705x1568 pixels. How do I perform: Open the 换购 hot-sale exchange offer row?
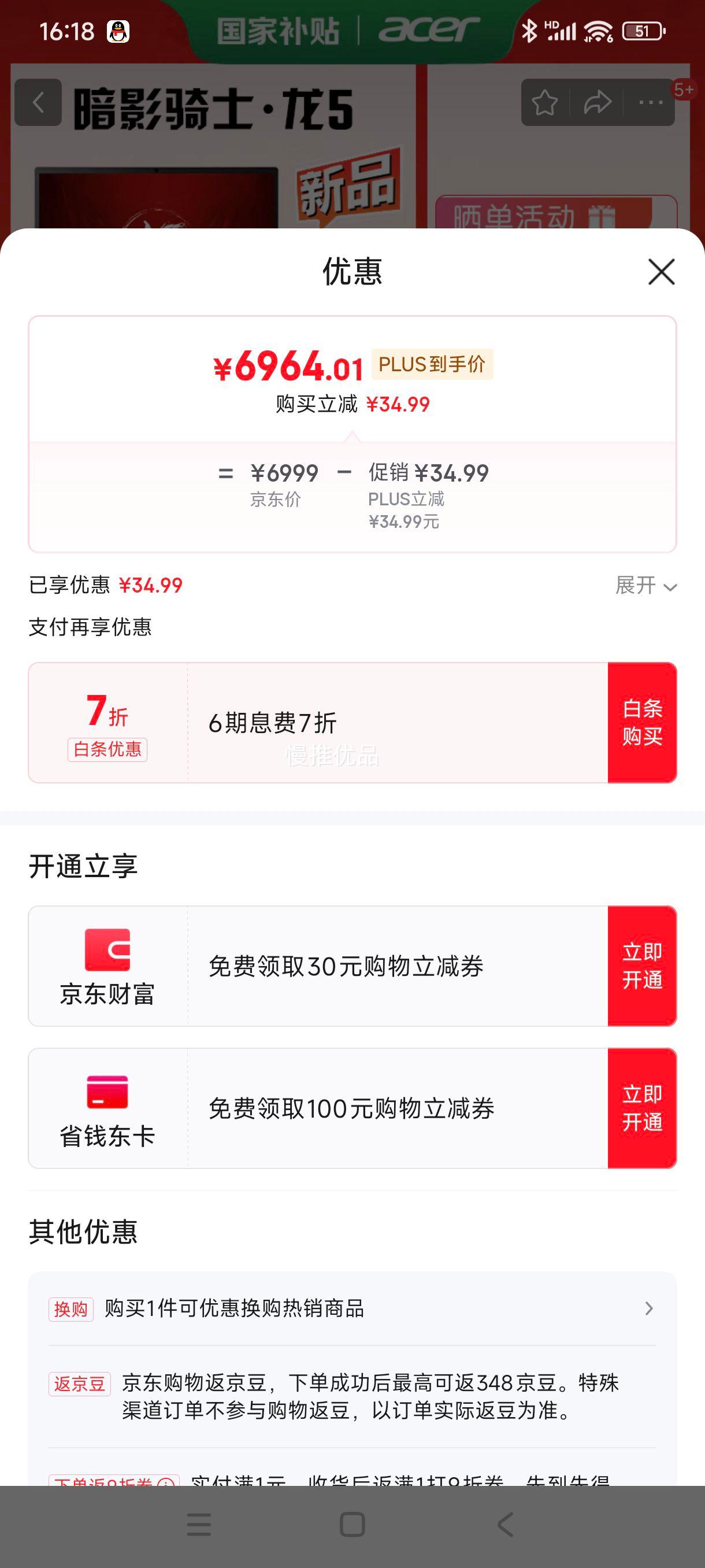click(352, 1308)
